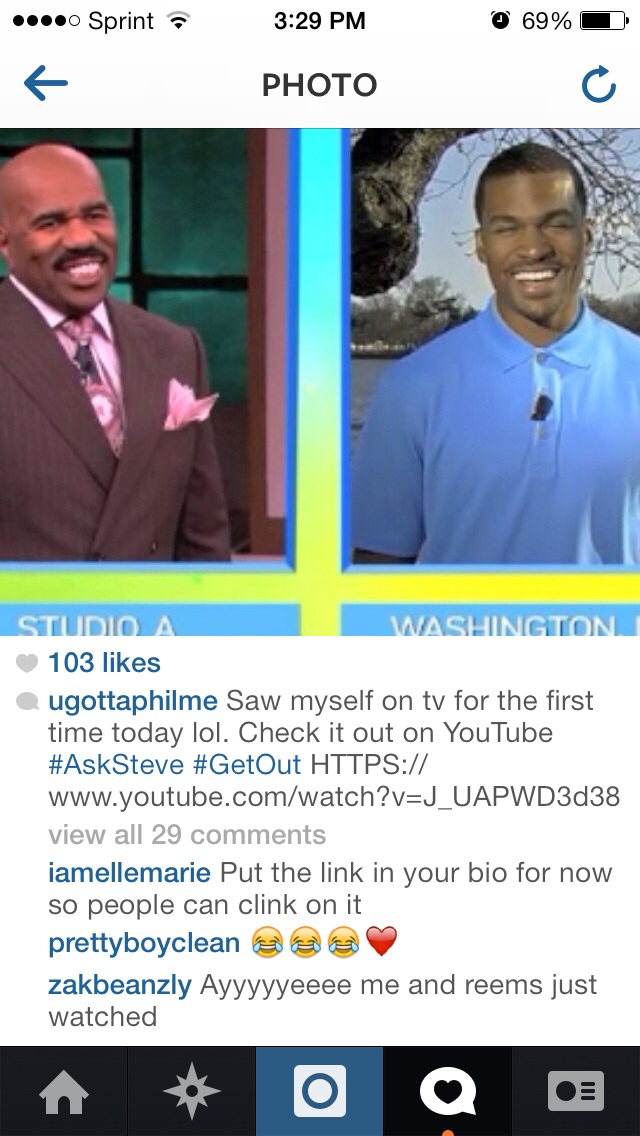Go back using the arrow icon
Screen dimensions: 640x1136
click(46, 84)
